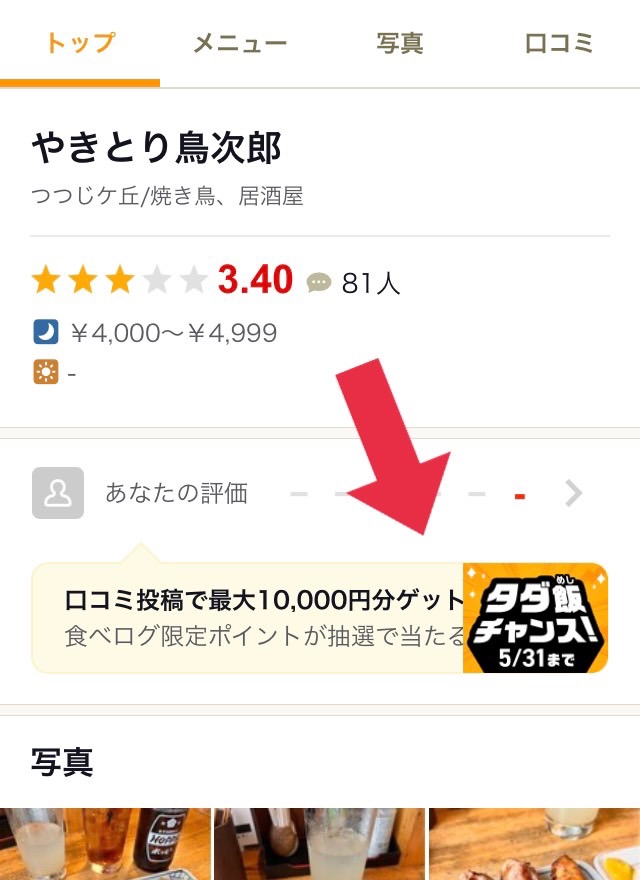Switch to the 口コミ tab
This screenshot has height=880, width=640.
coord(559,43)
